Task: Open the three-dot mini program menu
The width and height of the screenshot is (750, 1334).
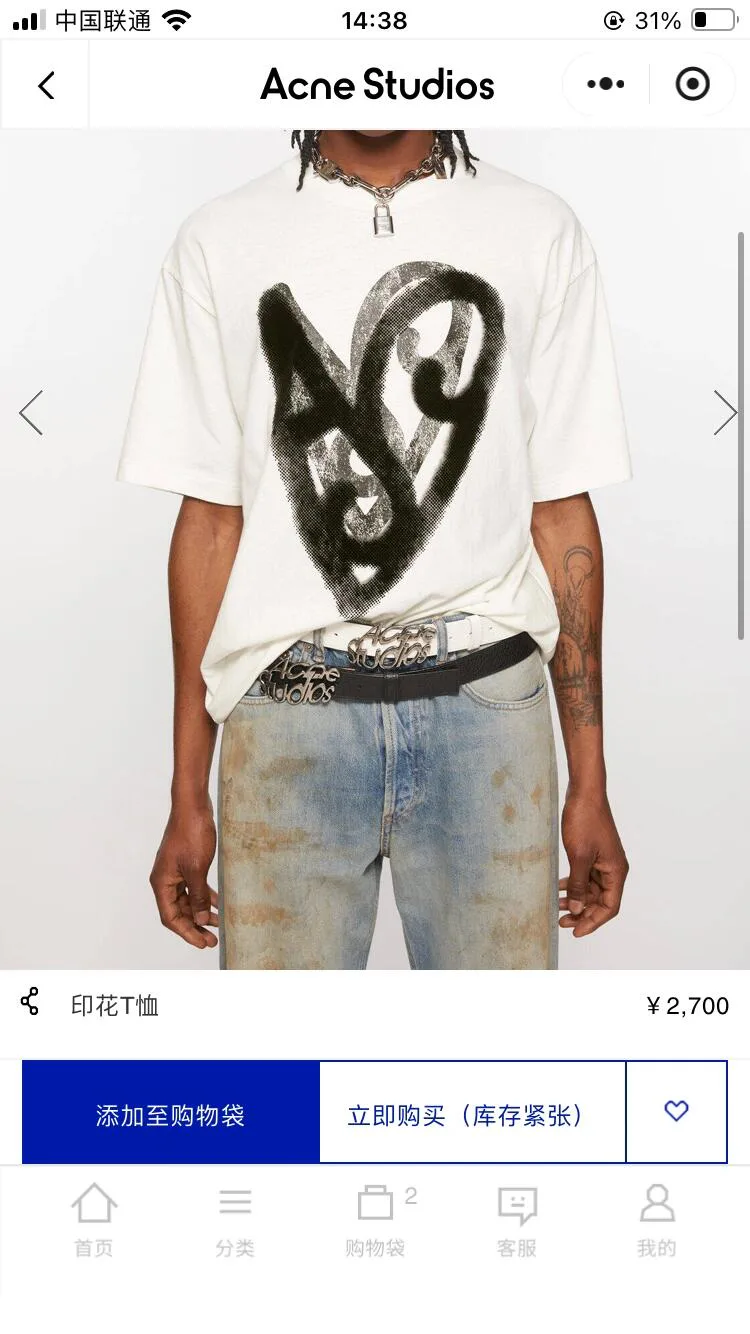Action: (606, 85)
